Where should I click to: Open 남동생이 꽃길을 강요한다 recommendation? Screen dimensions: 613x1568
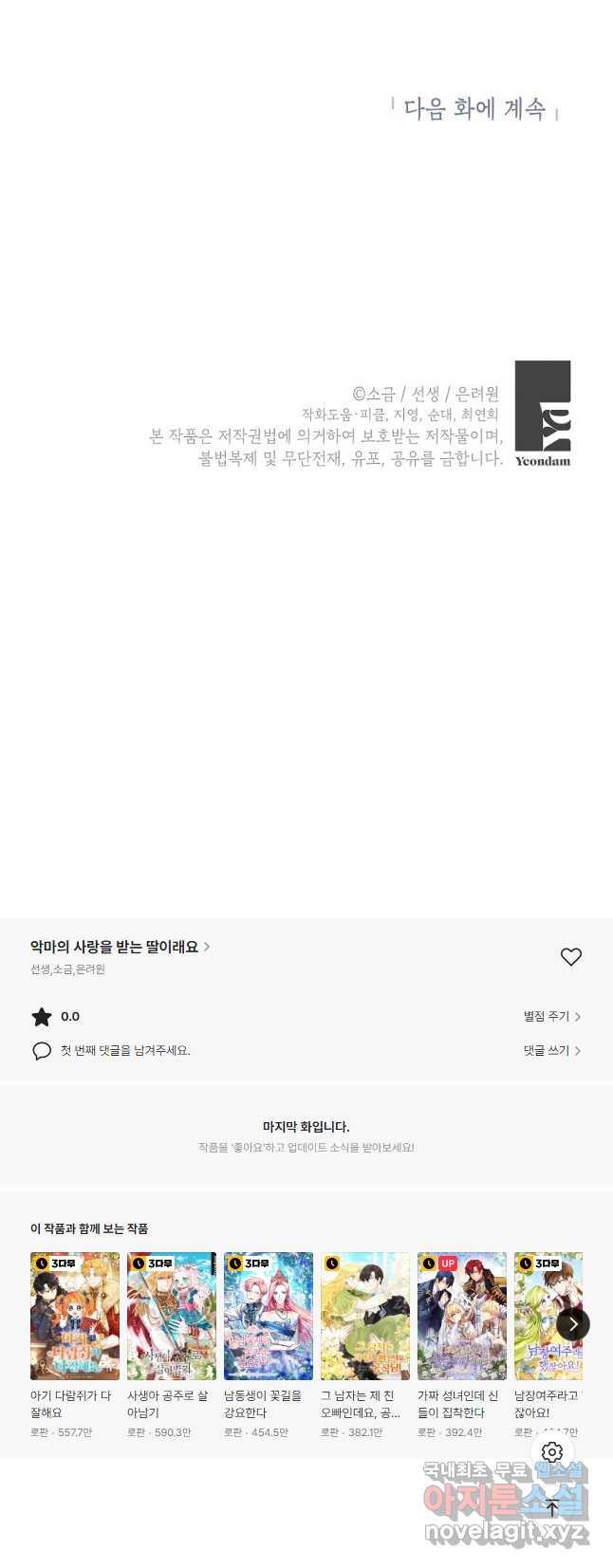pyautogui.click(x=269, y=1316)
